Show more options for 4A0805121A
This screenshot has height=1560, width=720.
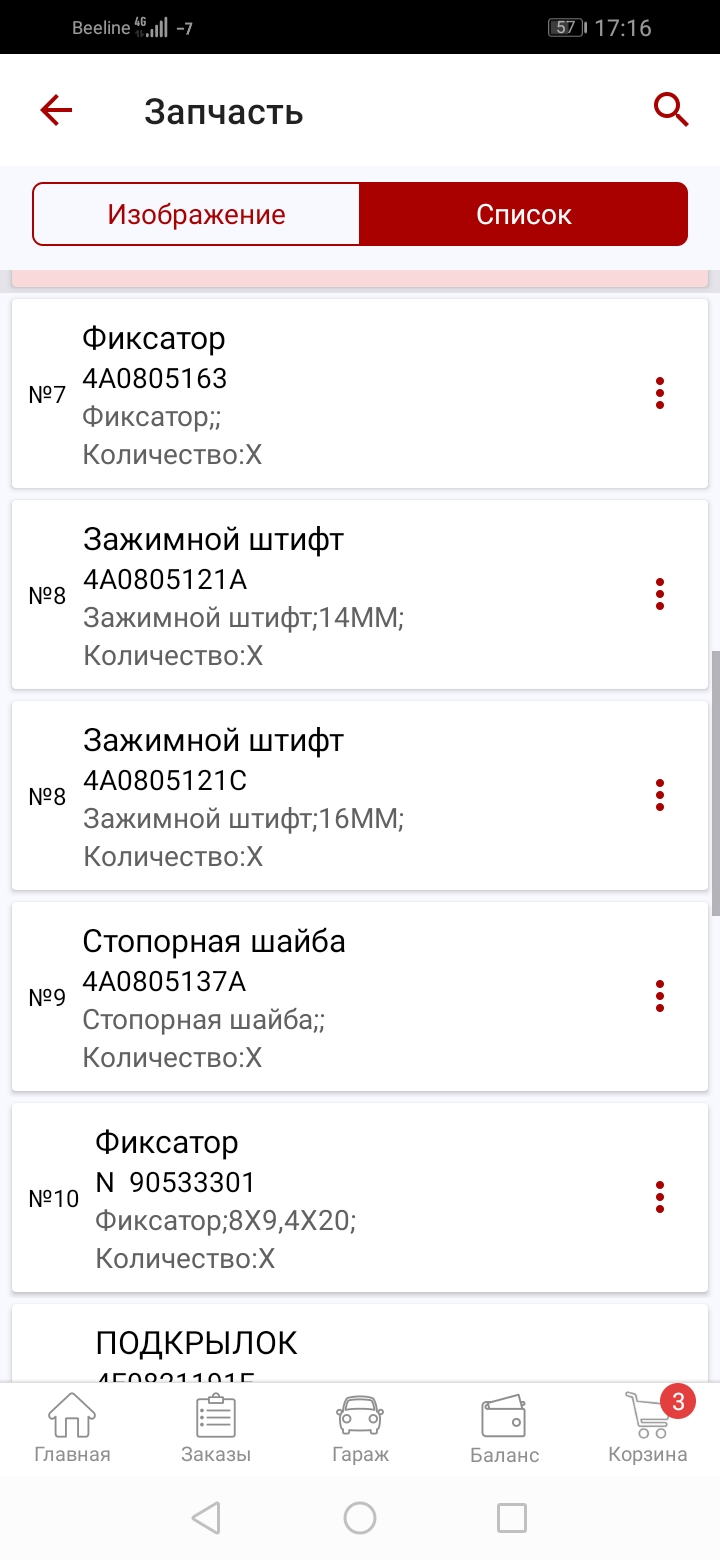[x=660, y=595]
